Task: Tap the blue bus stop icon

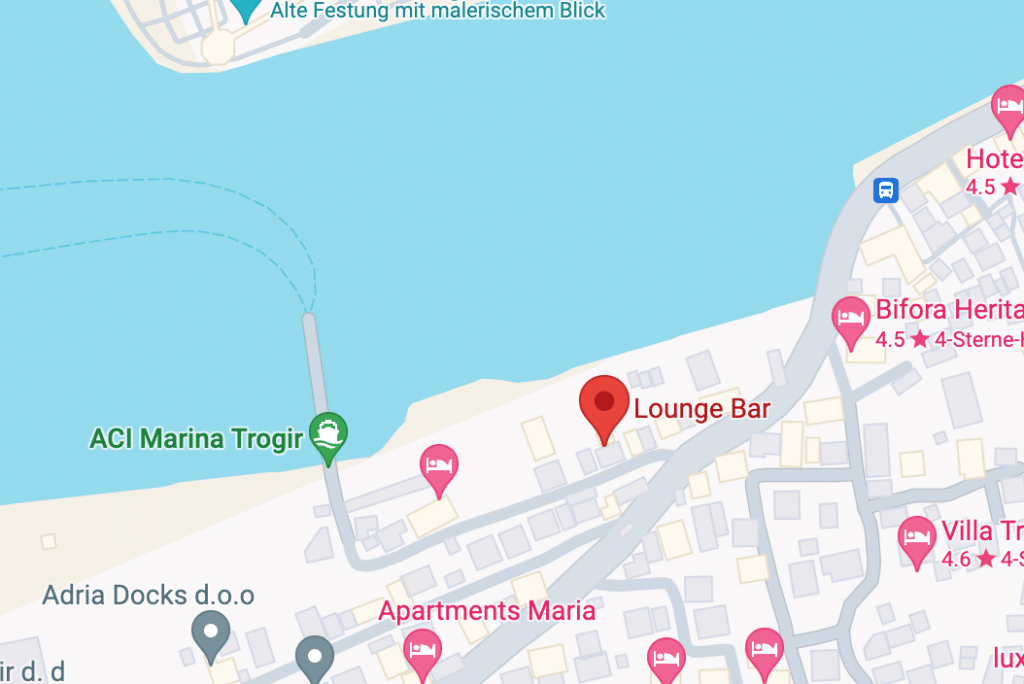Action: [886, 190]
